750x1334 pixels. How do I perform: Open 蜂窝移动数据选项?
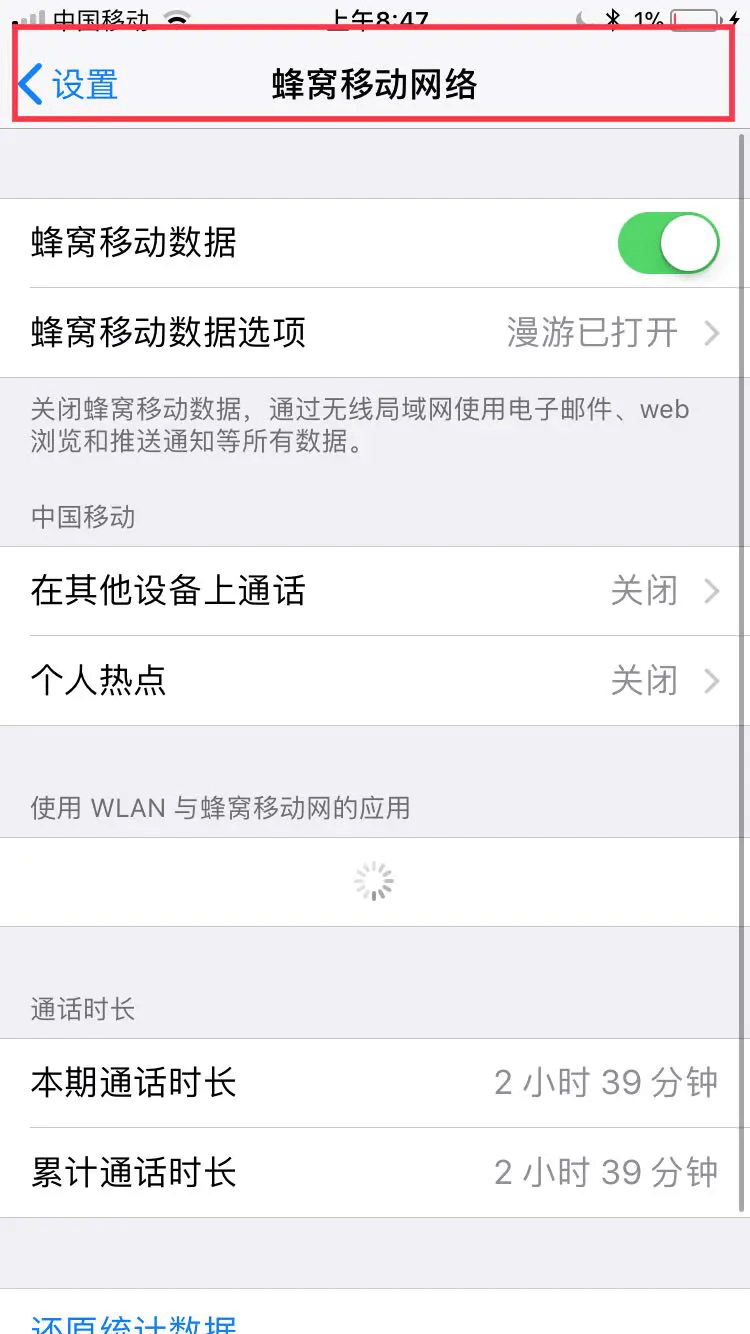coord(375,332)
